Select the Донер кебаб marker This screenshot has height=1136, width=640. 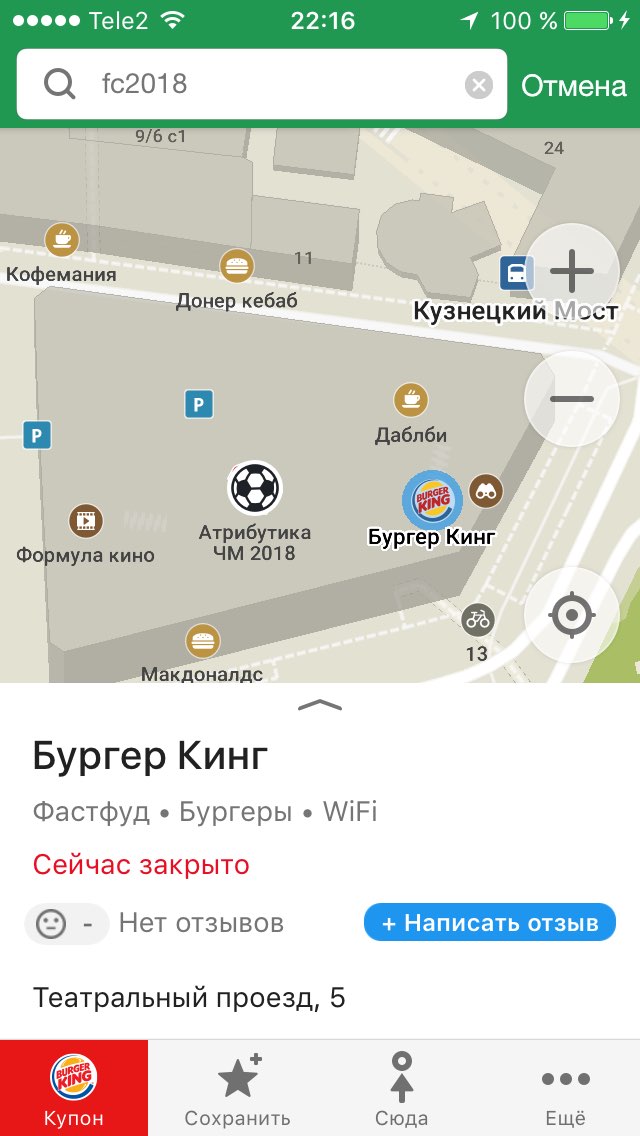237,267
